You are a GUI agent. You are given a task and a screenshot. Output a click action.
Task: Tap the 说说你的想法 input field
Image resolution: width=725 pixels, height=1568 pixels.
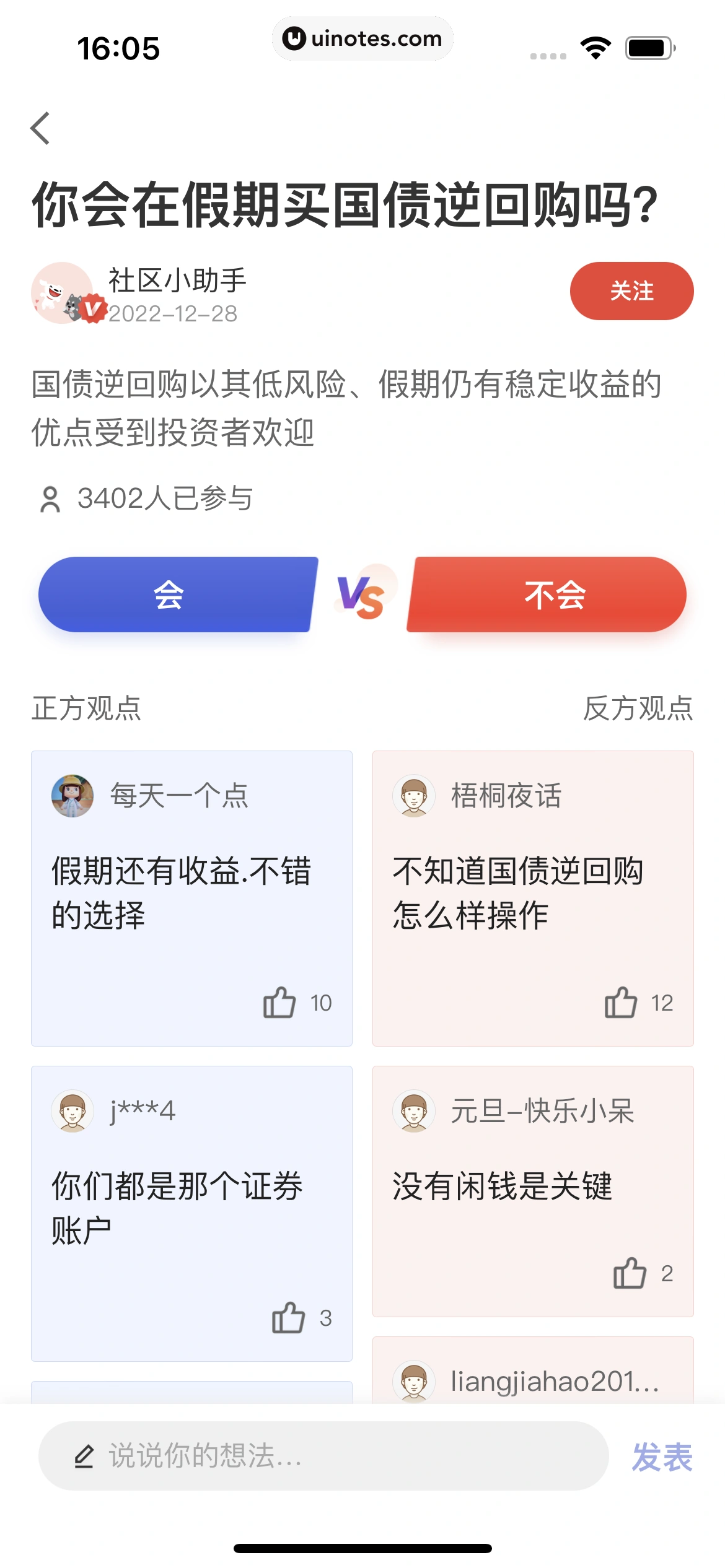(x=322, y=1455)
